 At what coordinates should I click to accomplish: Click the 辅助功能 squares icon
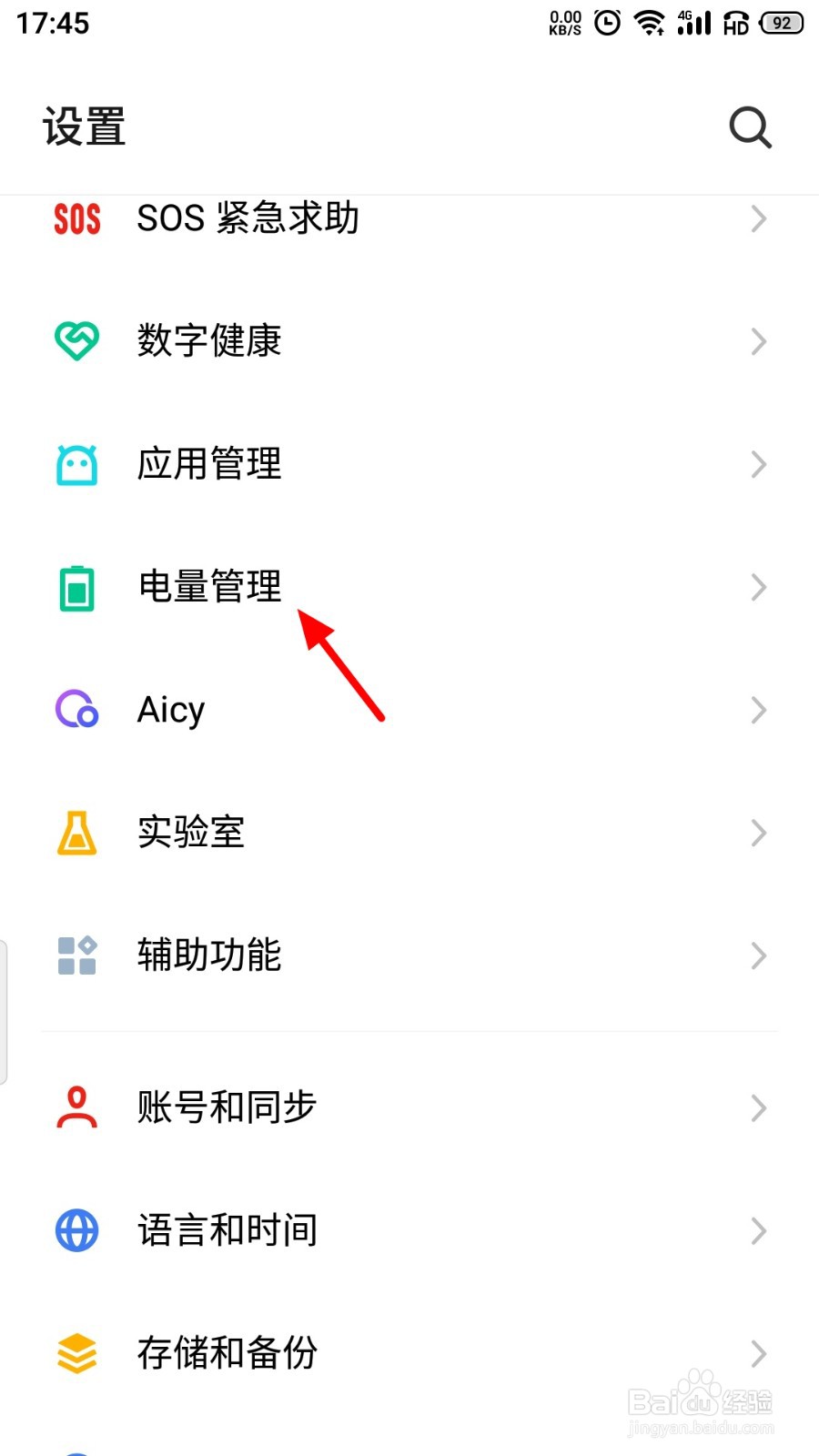[76, 955]
